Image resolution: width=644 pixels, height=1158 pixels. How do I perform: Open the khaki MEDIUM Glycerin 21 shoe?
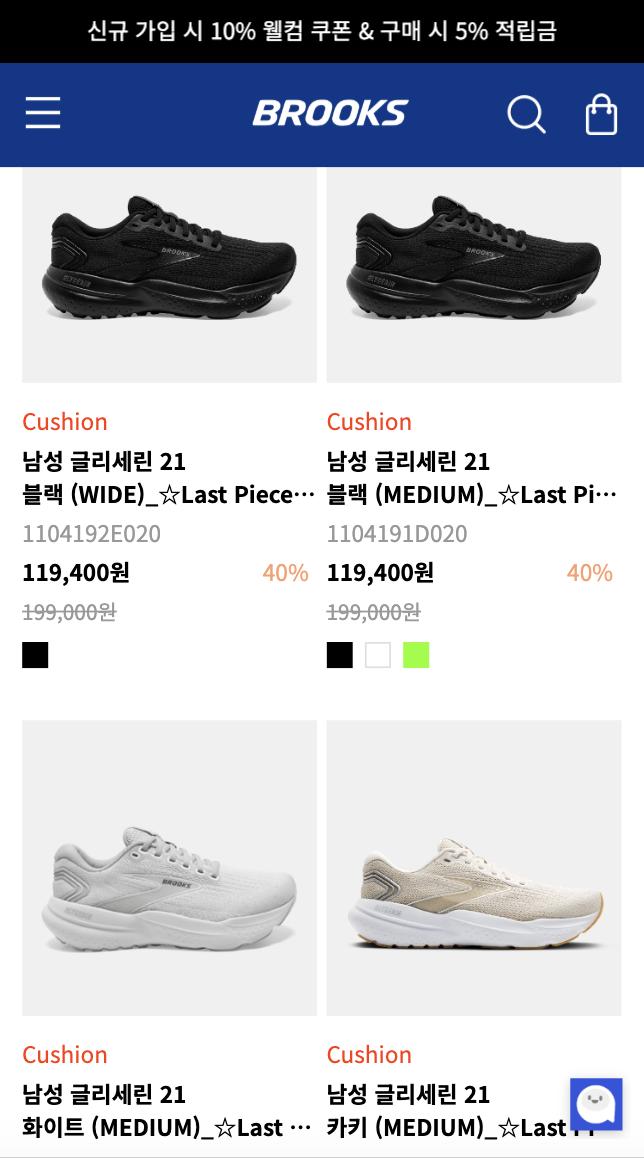coord(474,868)
